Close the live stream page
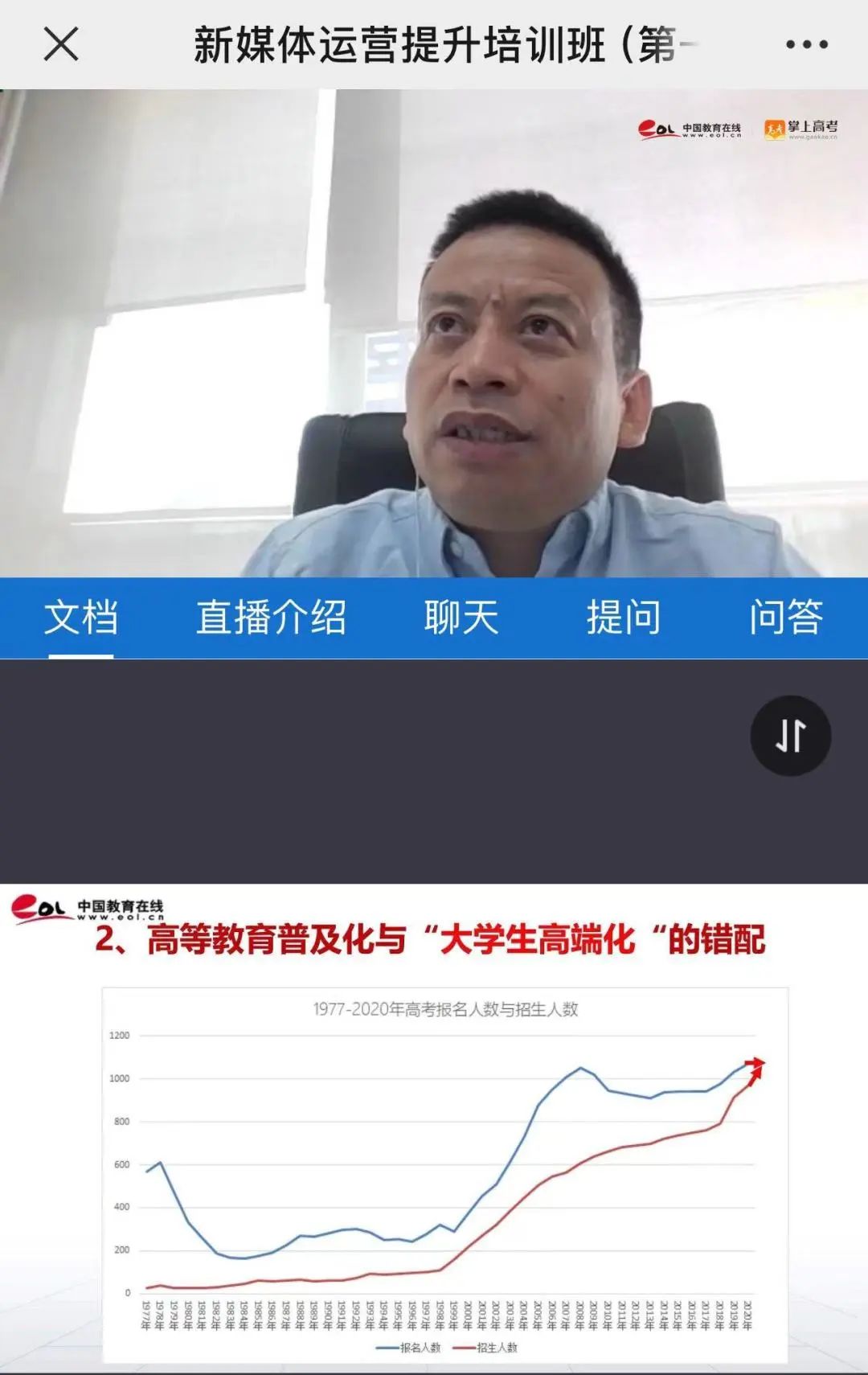868x1375 pixels. coord(61,44)
